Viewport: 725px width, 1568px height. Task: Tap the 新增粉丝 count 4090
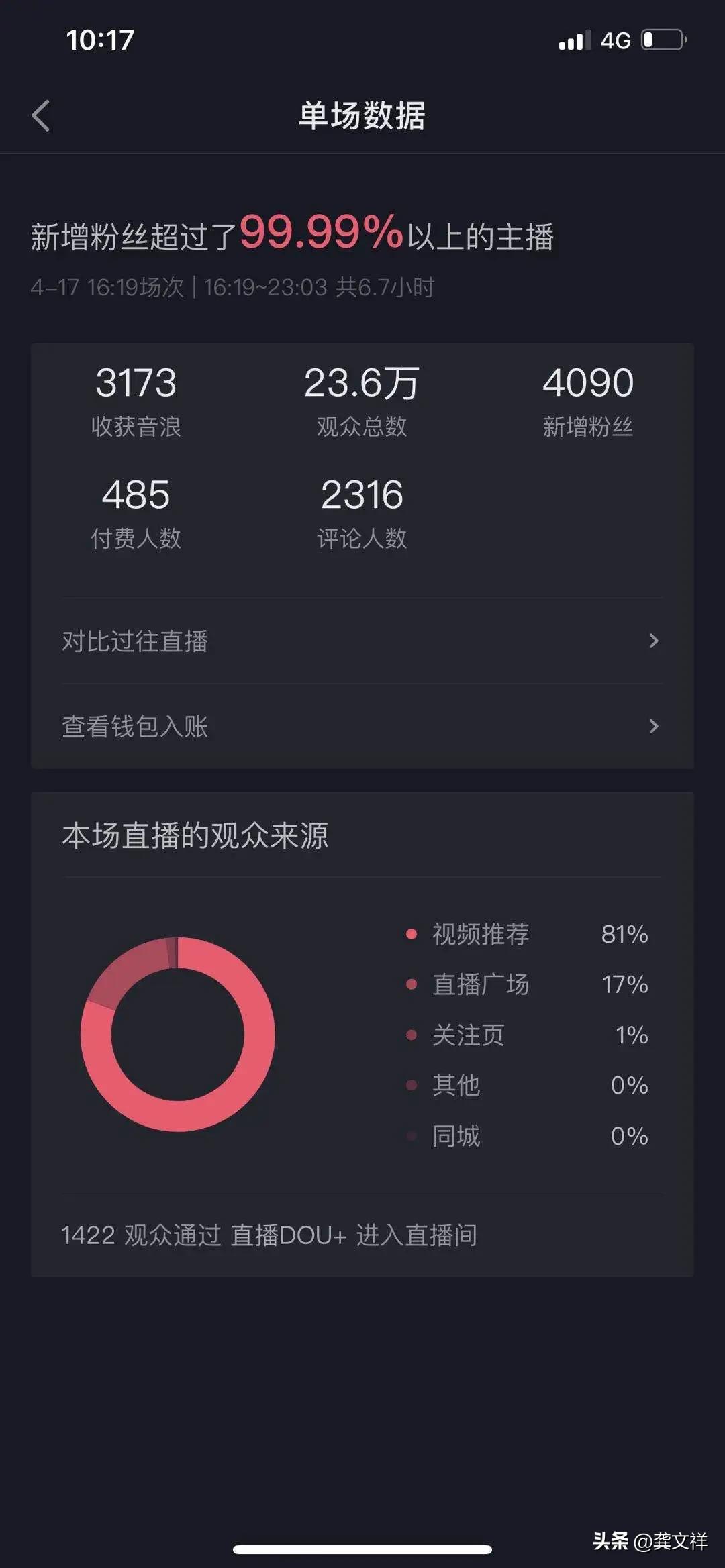(587, 382)
